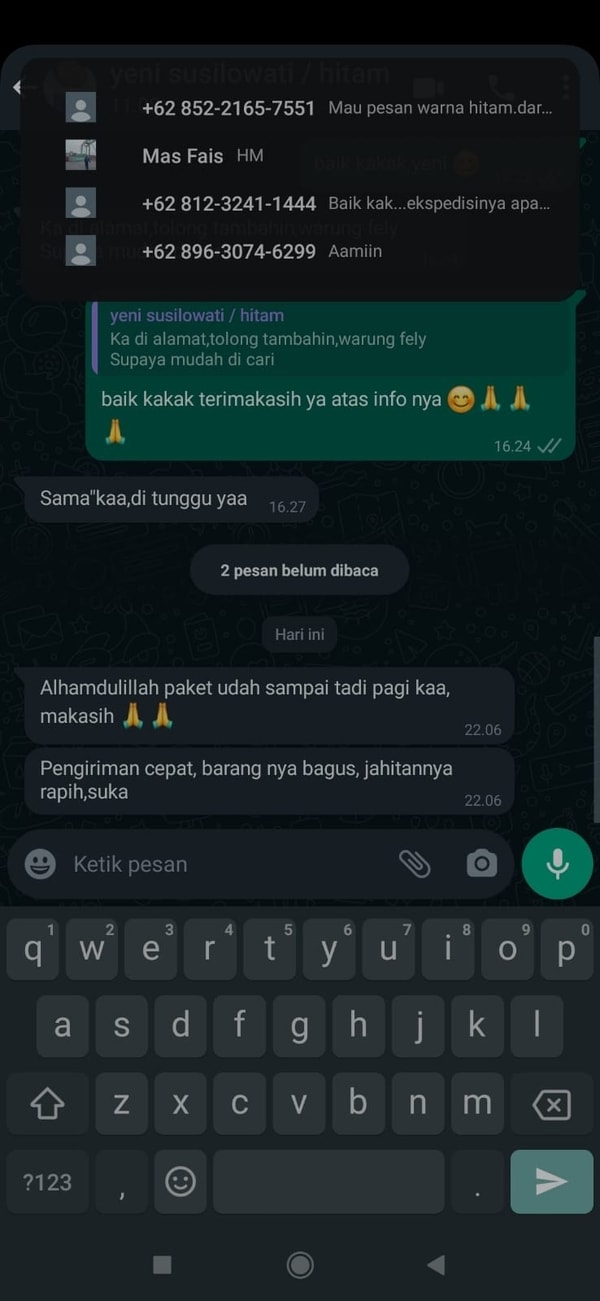Record a voice message with microphone

pos(557,864)
